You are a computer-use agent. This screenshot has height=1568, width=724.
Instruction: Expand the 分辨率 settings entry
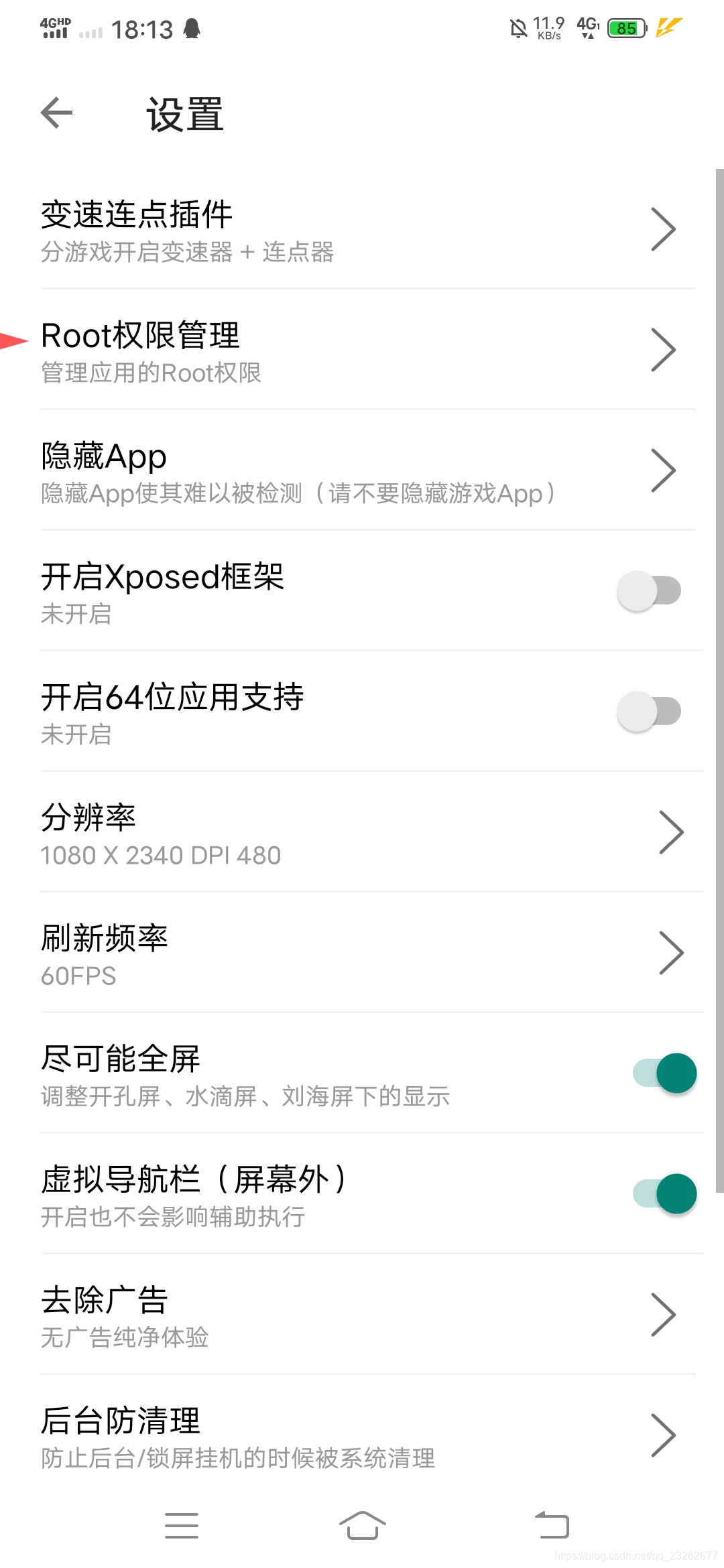[x=672, y=832]
